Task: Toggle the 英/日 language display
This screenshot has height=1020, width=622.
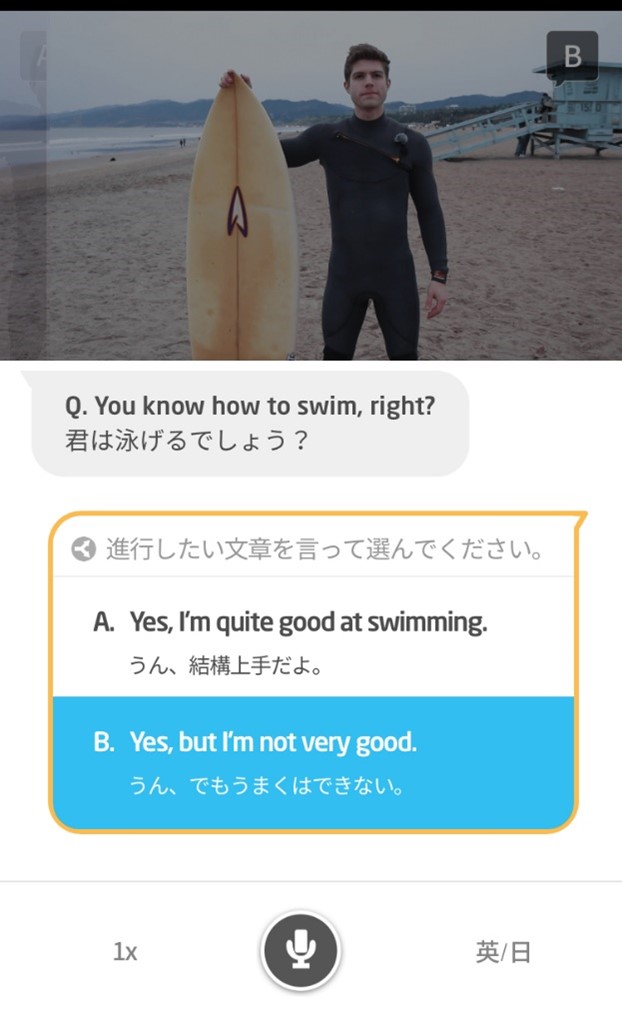Action: (x=503, y=952)
